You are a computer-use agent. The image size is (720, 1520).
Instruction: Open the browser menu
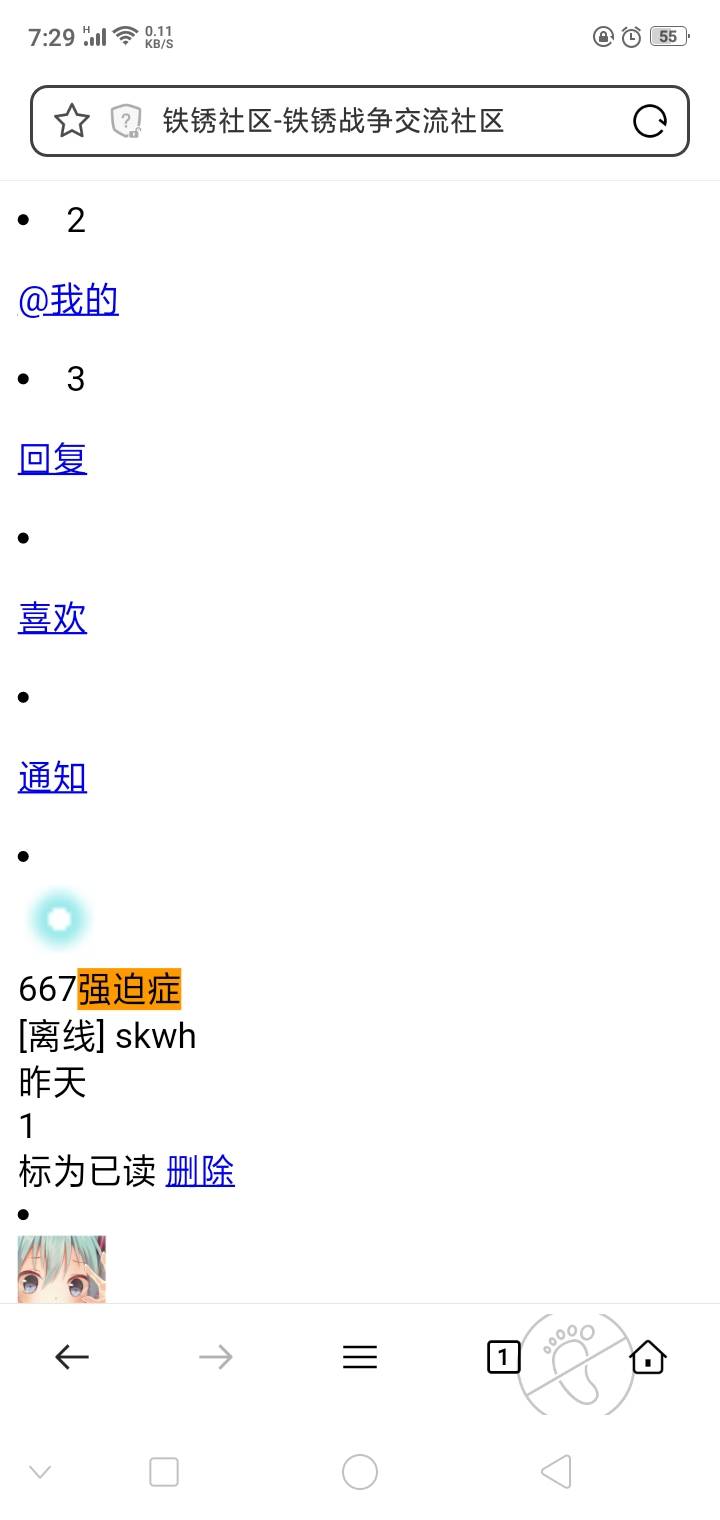(360, 1357)
